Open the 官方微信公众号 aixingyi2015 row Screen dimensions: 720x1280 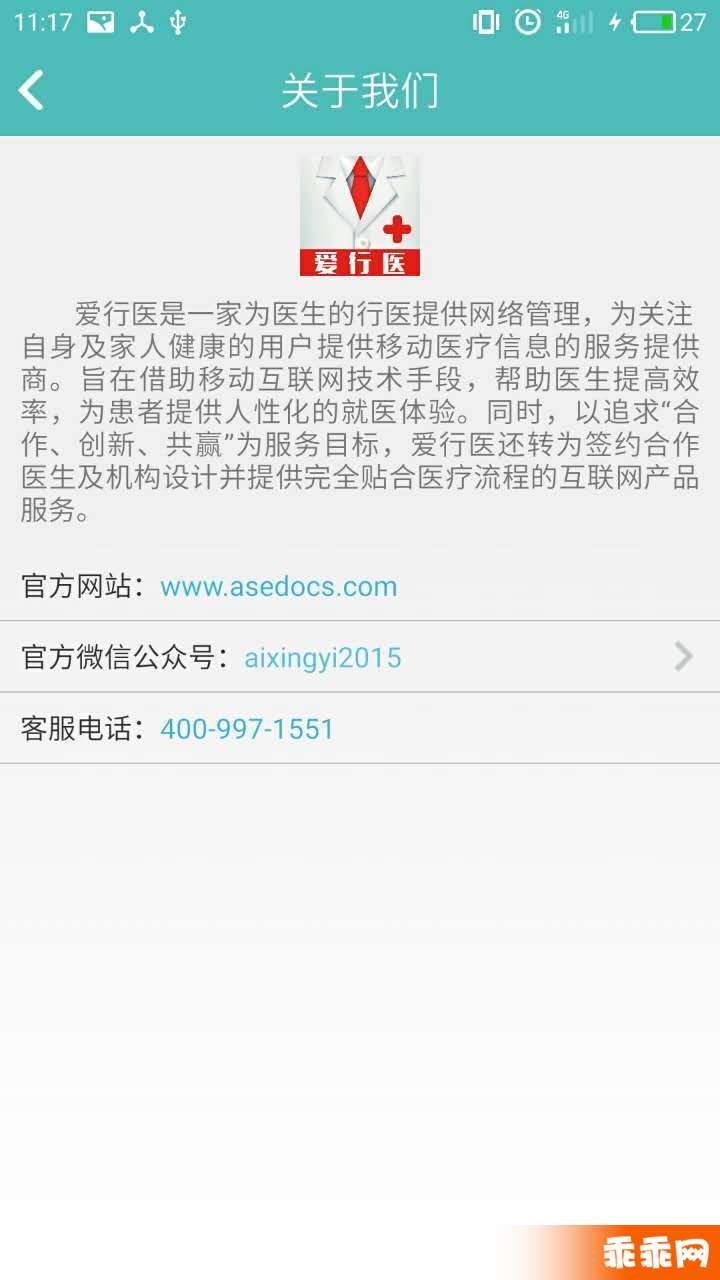[x=360, y=657]
